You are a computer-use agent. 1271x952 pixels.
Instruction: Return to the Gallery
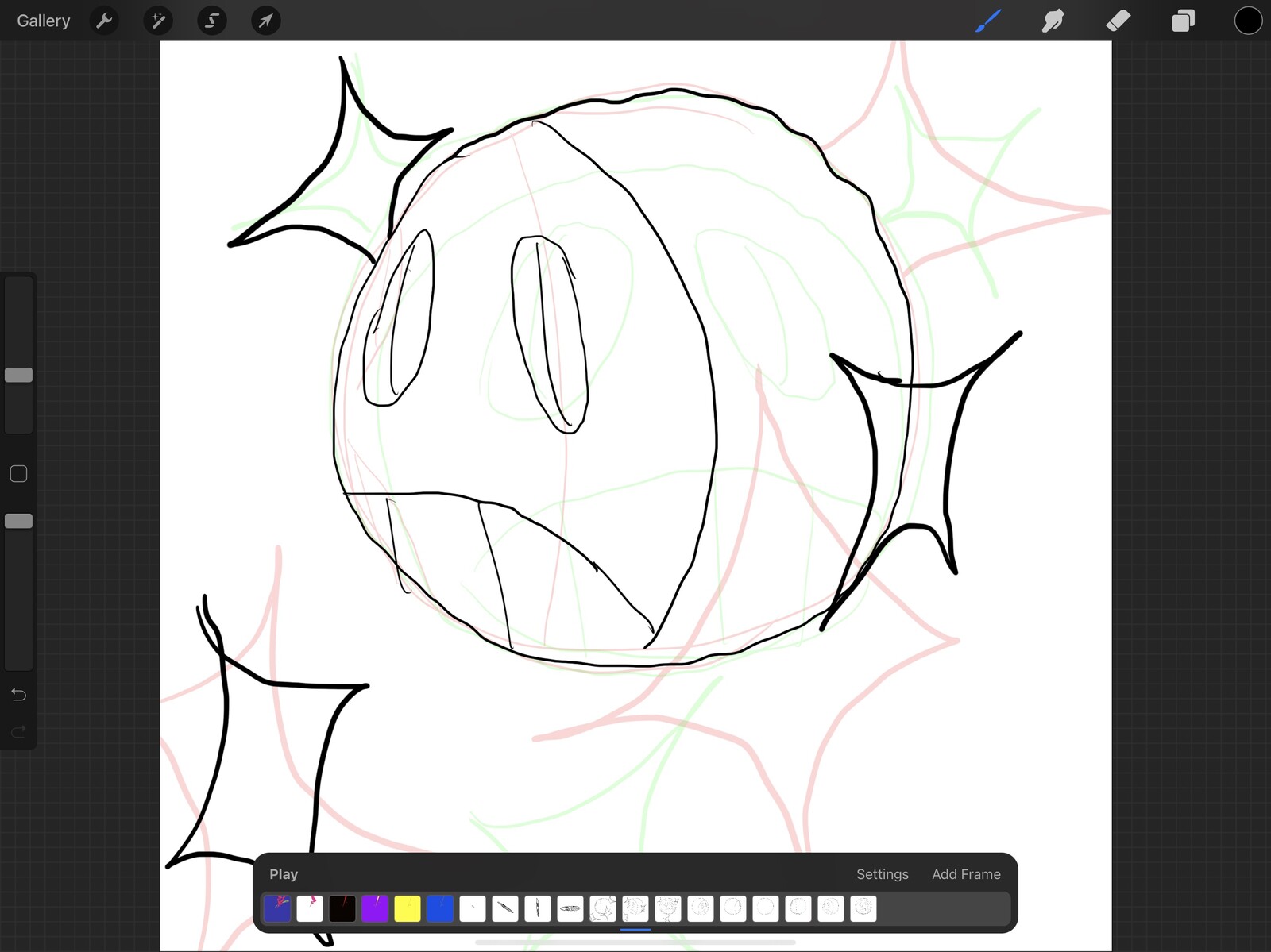click(x=44, y=21)
